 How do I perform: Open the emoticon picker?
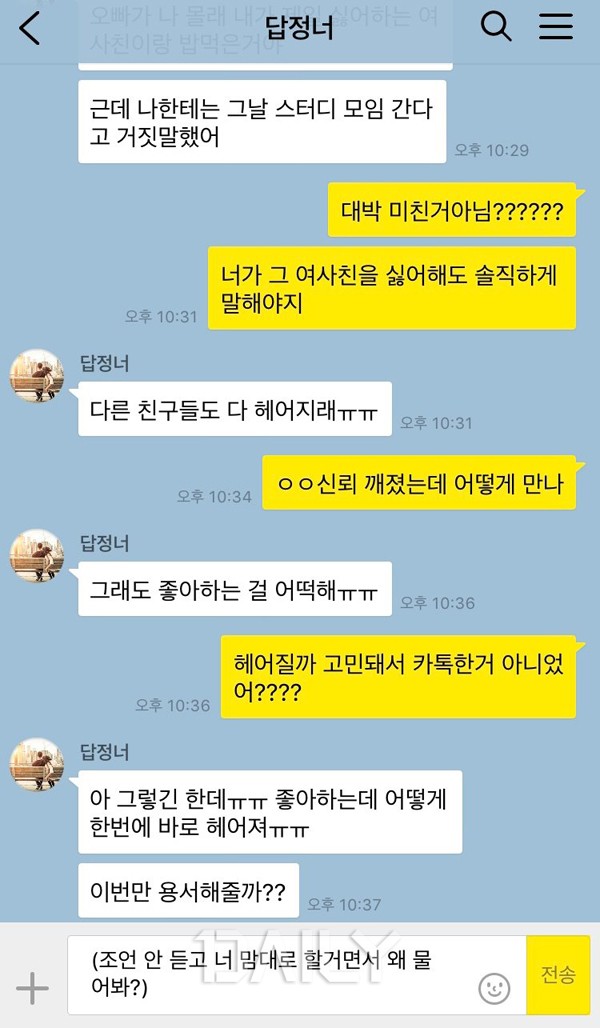[x=494, y=989]
